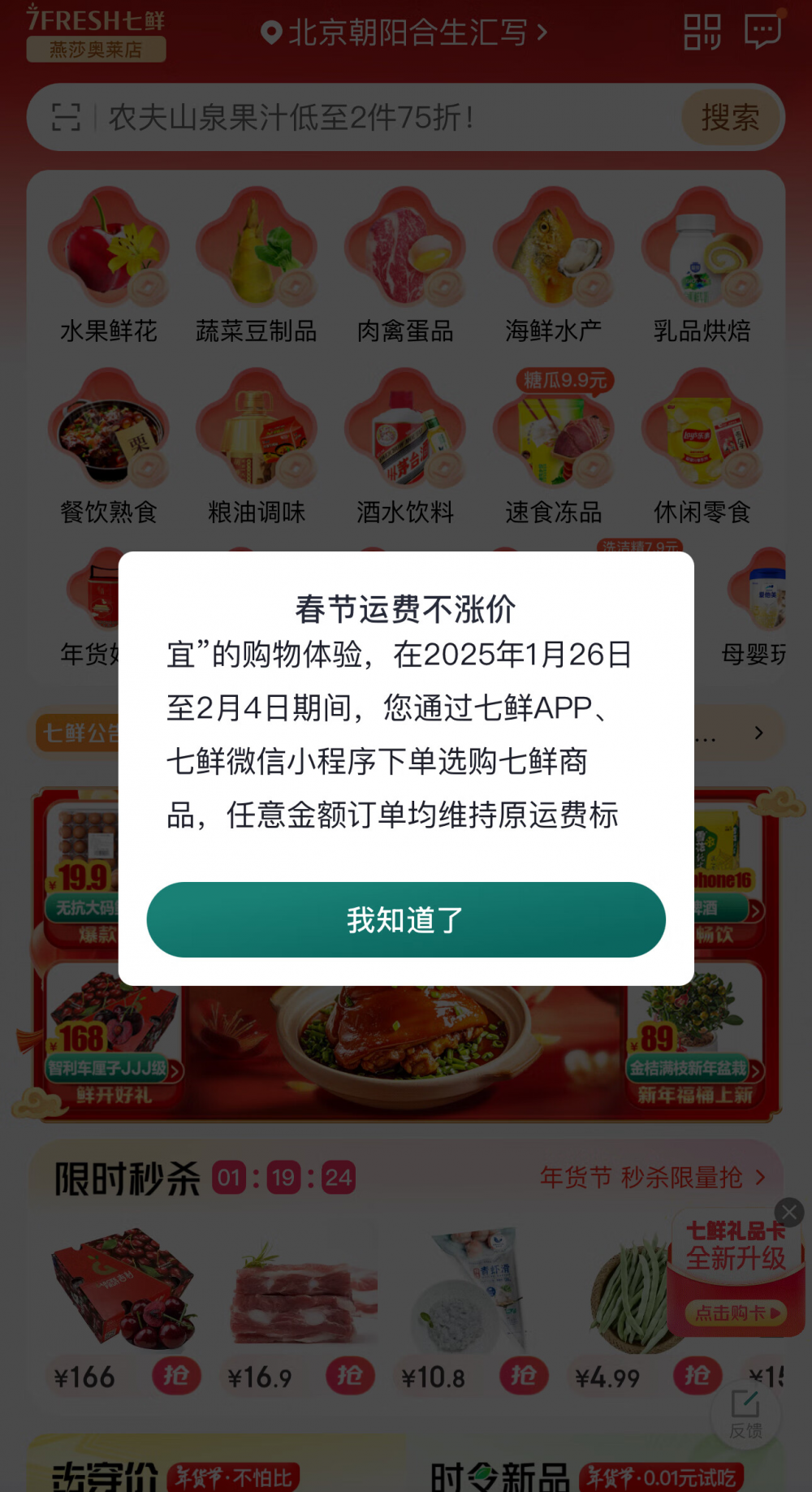The height and width of the screenshot is (1492, 812).
Task: Dismiss the dialog with 我知道了
Action: [x=405, y=919]
